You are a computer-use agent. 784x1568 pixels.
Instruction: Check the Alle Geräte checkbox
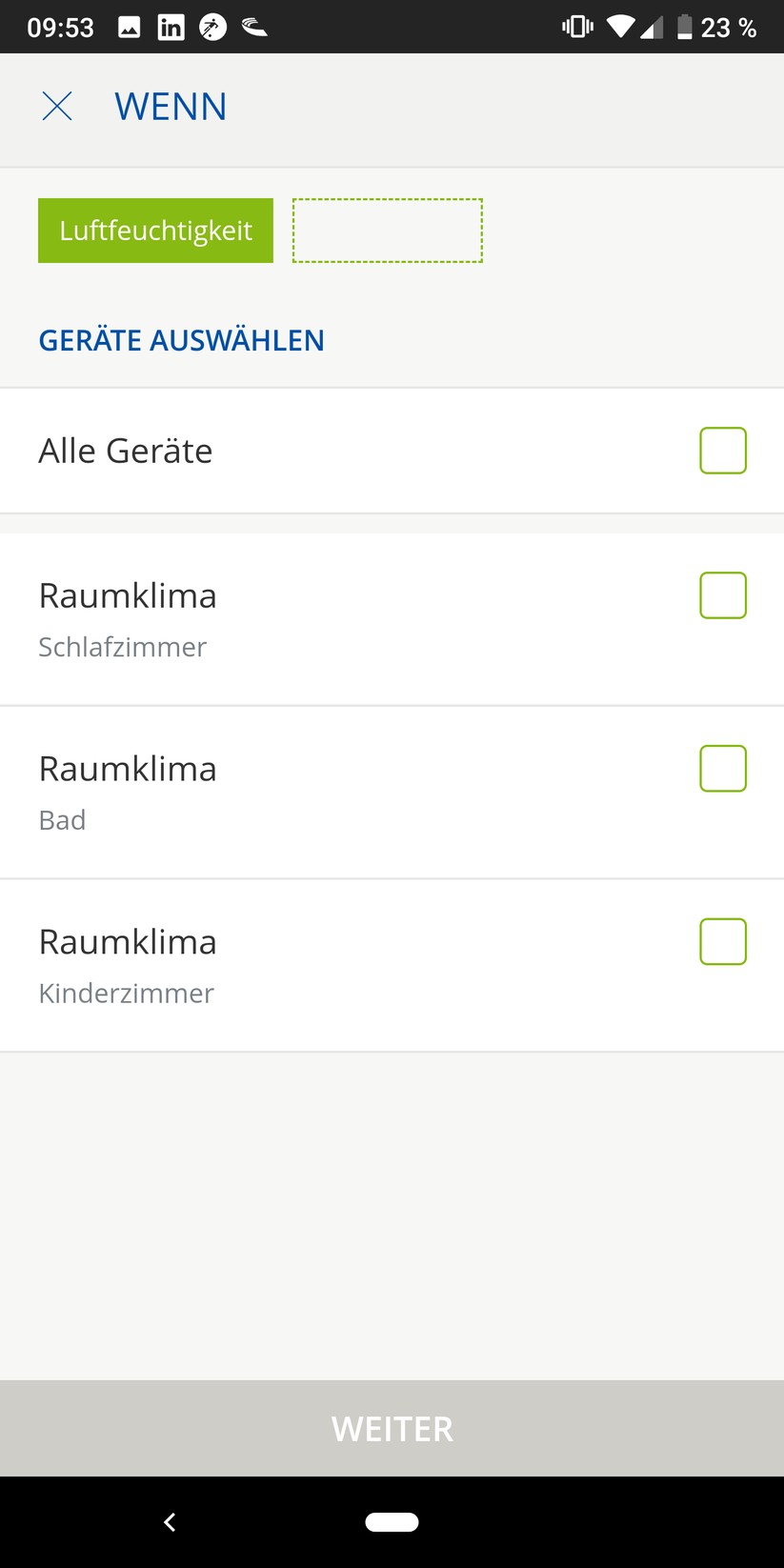(x=722, y=451)
